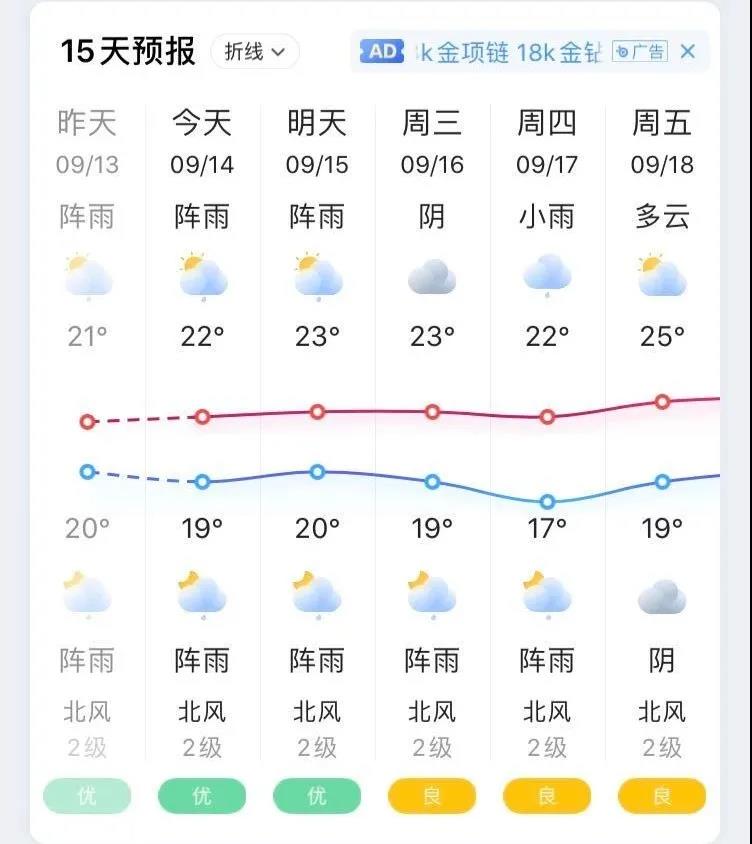Close the 18k金项链 ad banner

687,52
